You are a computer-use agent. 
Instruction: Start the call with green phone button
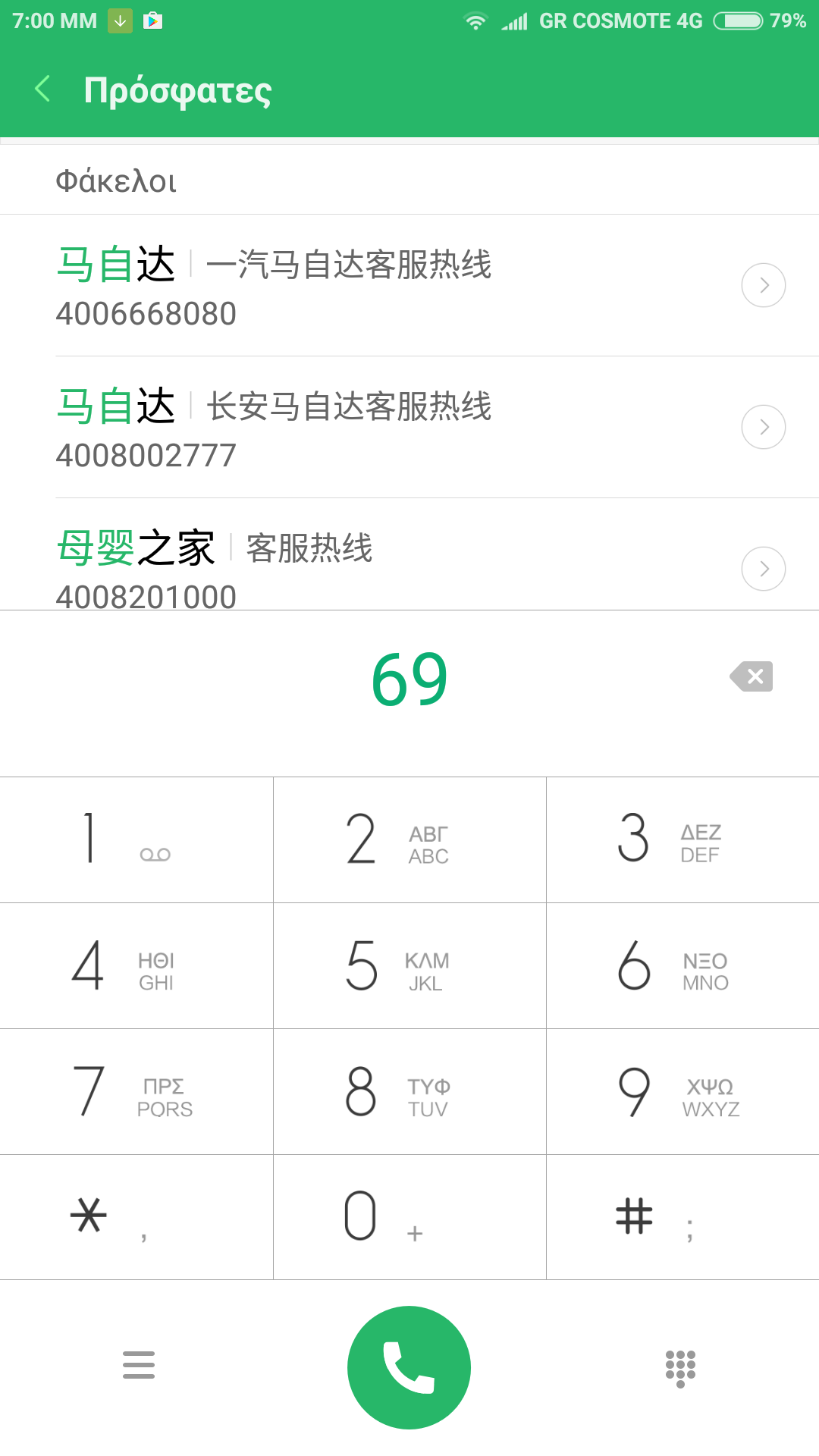pos(409,1367)
